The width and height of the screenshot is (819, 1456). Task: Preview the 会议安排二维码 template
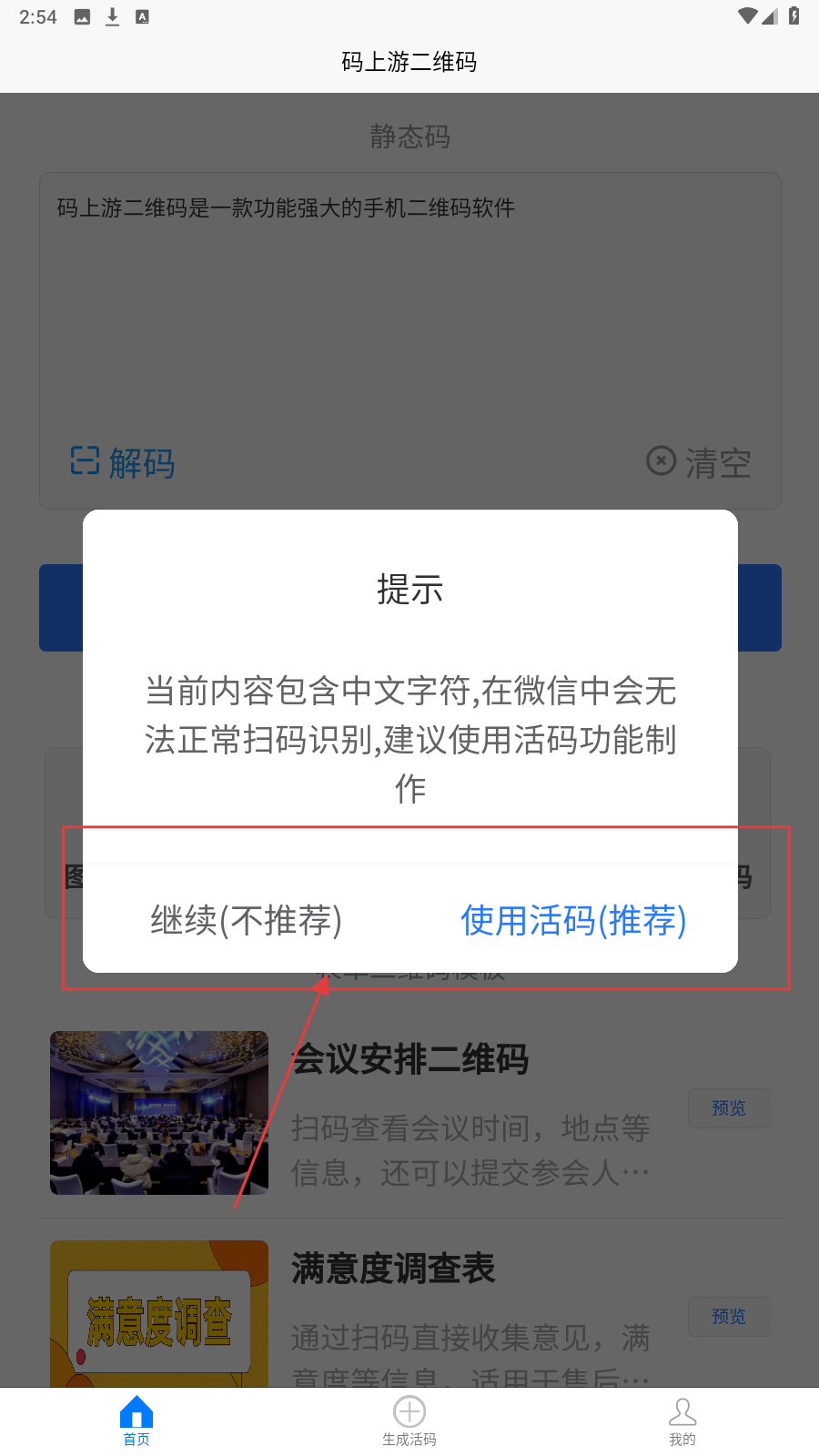(728, 1108)
